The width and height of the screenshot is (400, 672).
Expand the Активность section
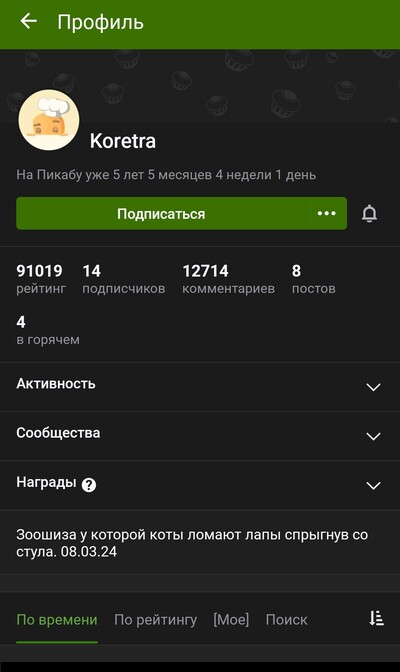[x=200, y=387]
